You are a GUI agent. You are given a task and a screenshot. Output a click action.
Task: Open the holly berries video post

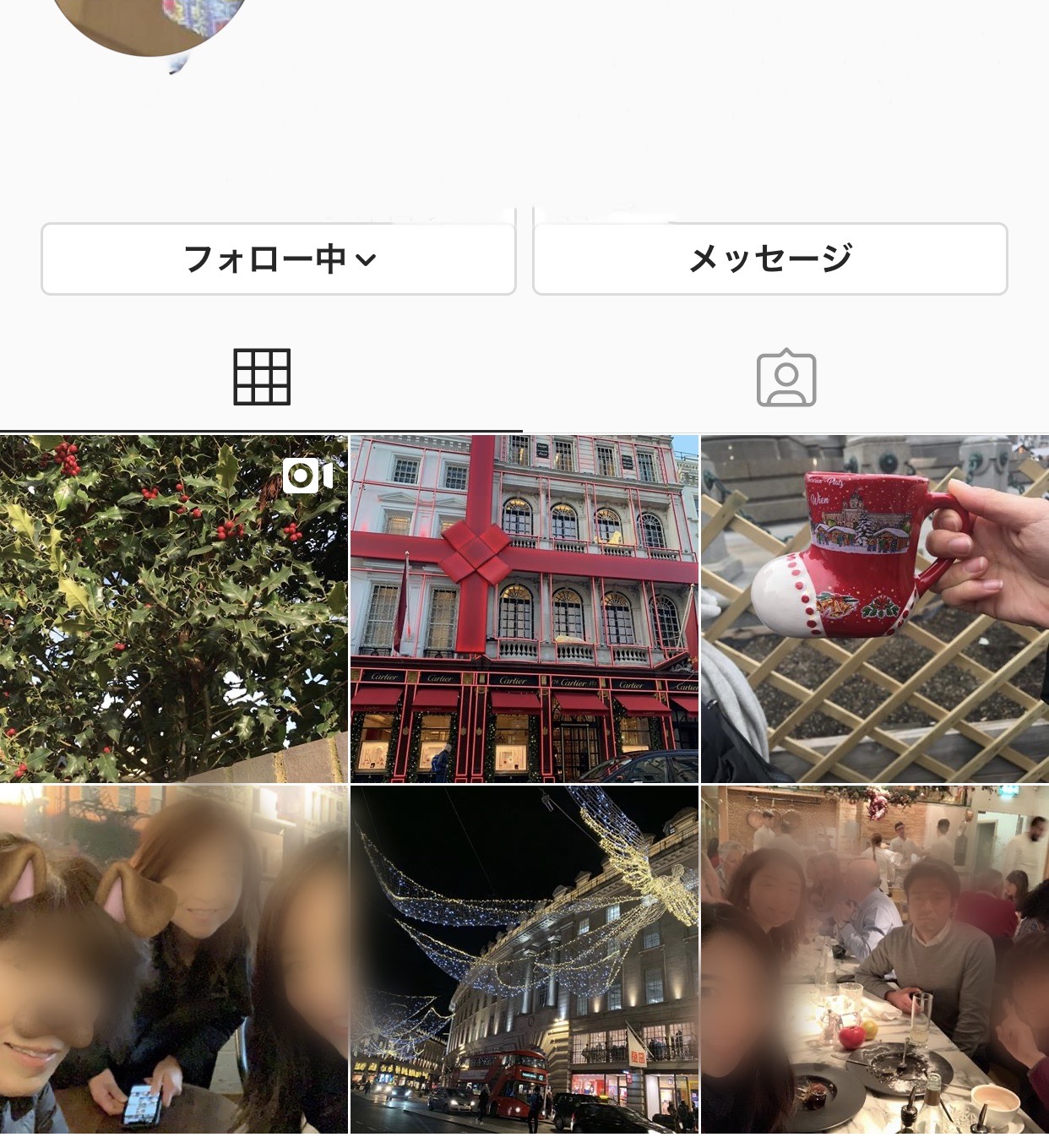(173, 608)
